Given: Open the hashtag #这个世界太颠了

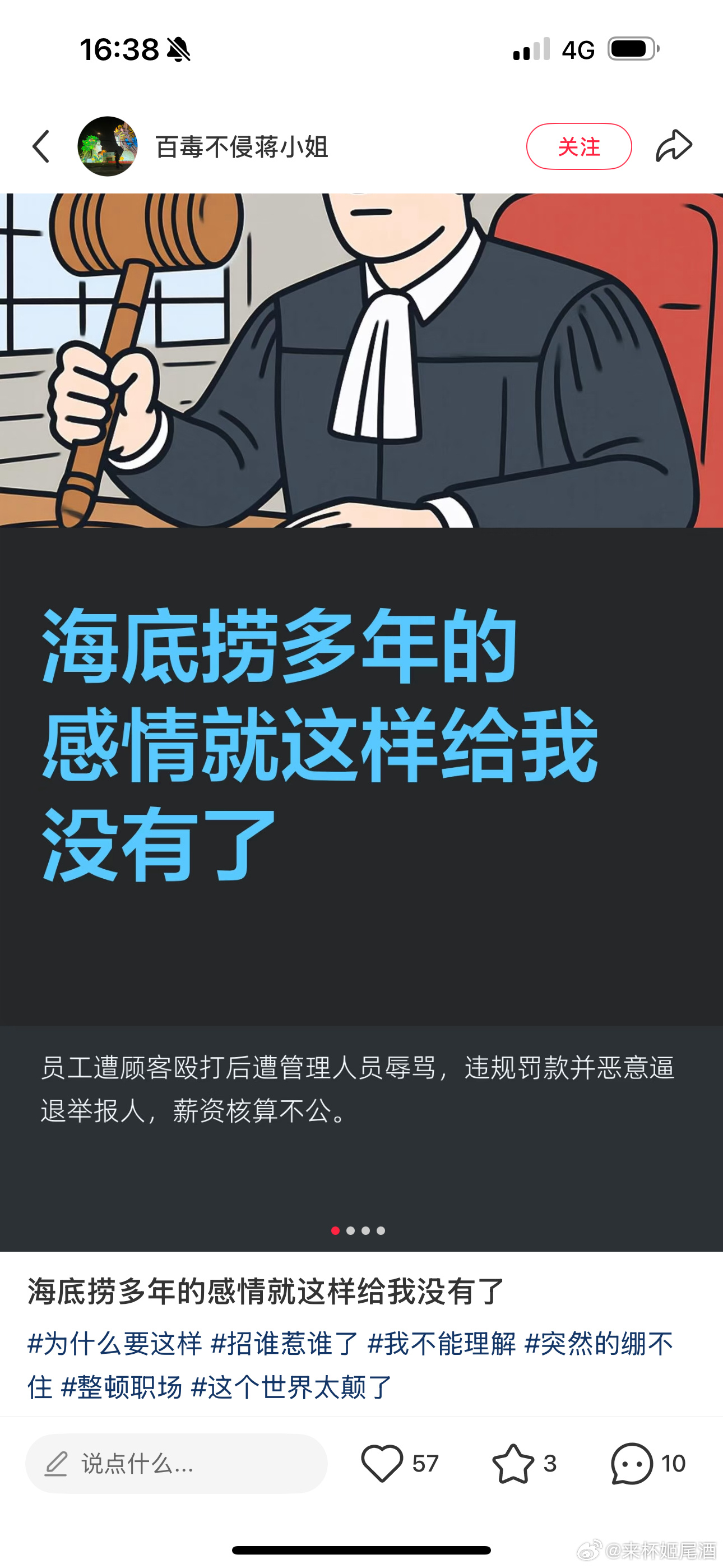Looking at the screenshot, I should tap(291, 1387).
